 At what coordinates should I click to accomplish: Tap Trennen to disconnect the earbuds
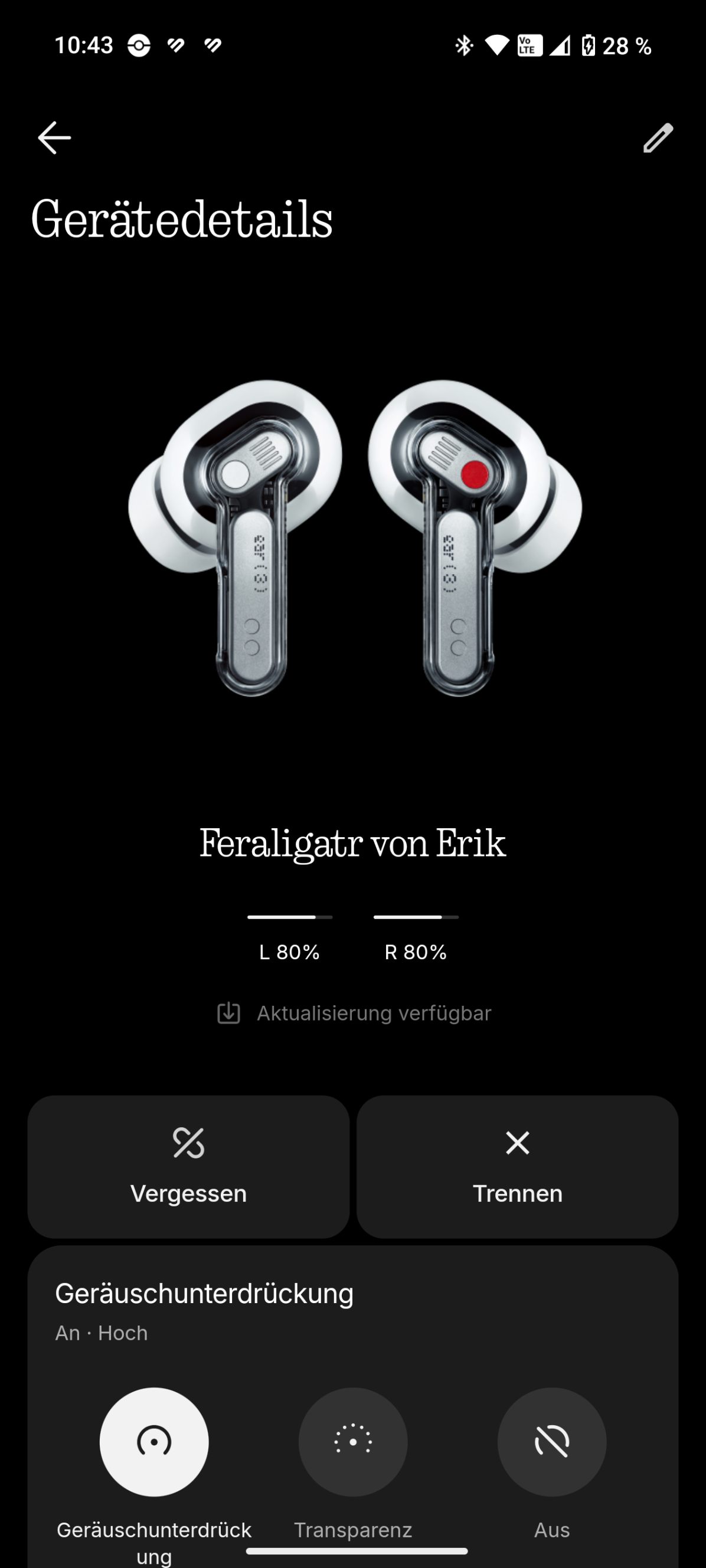(x=517, y=1167)
